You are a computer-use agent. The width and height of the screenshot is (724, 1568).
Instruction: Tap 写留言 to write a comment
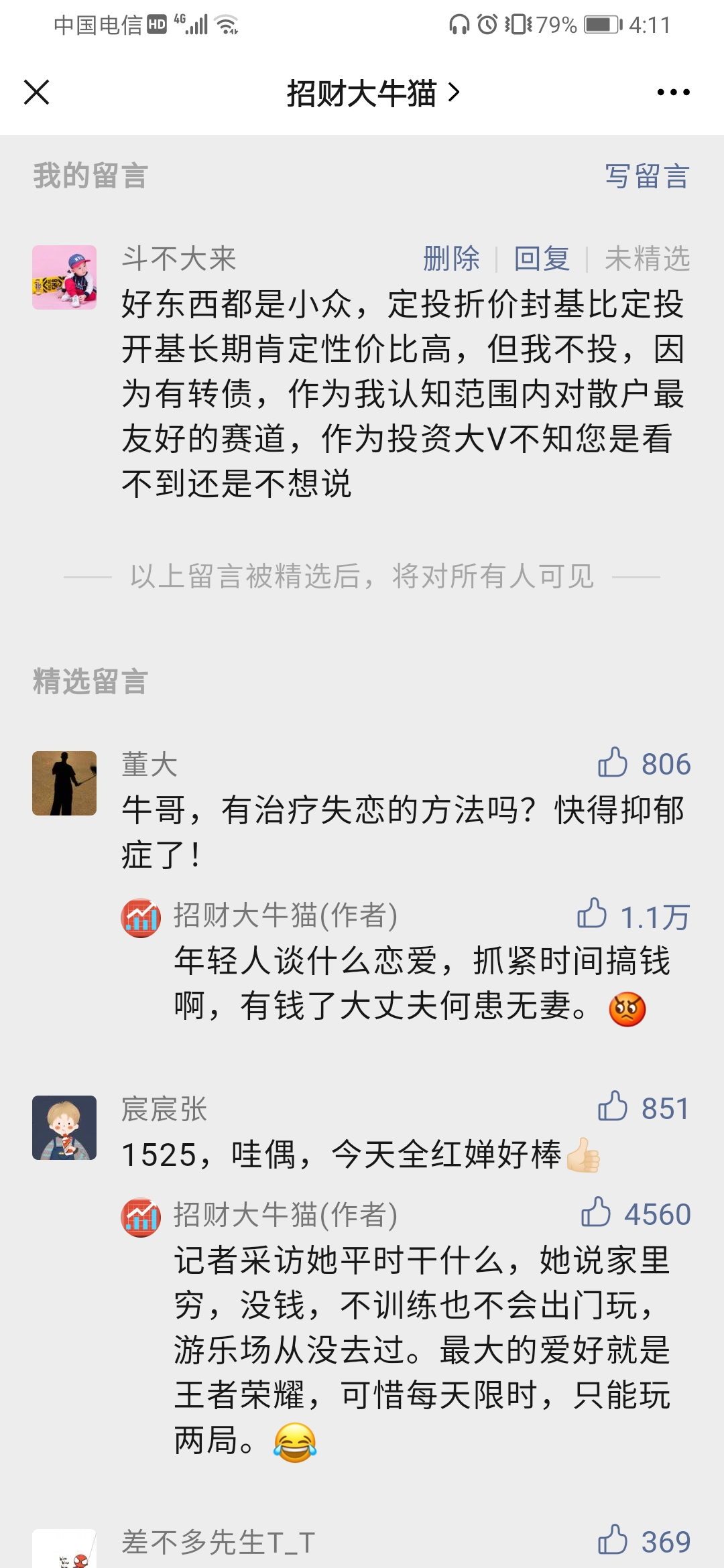pyautogui.click(x=647, y=176)
